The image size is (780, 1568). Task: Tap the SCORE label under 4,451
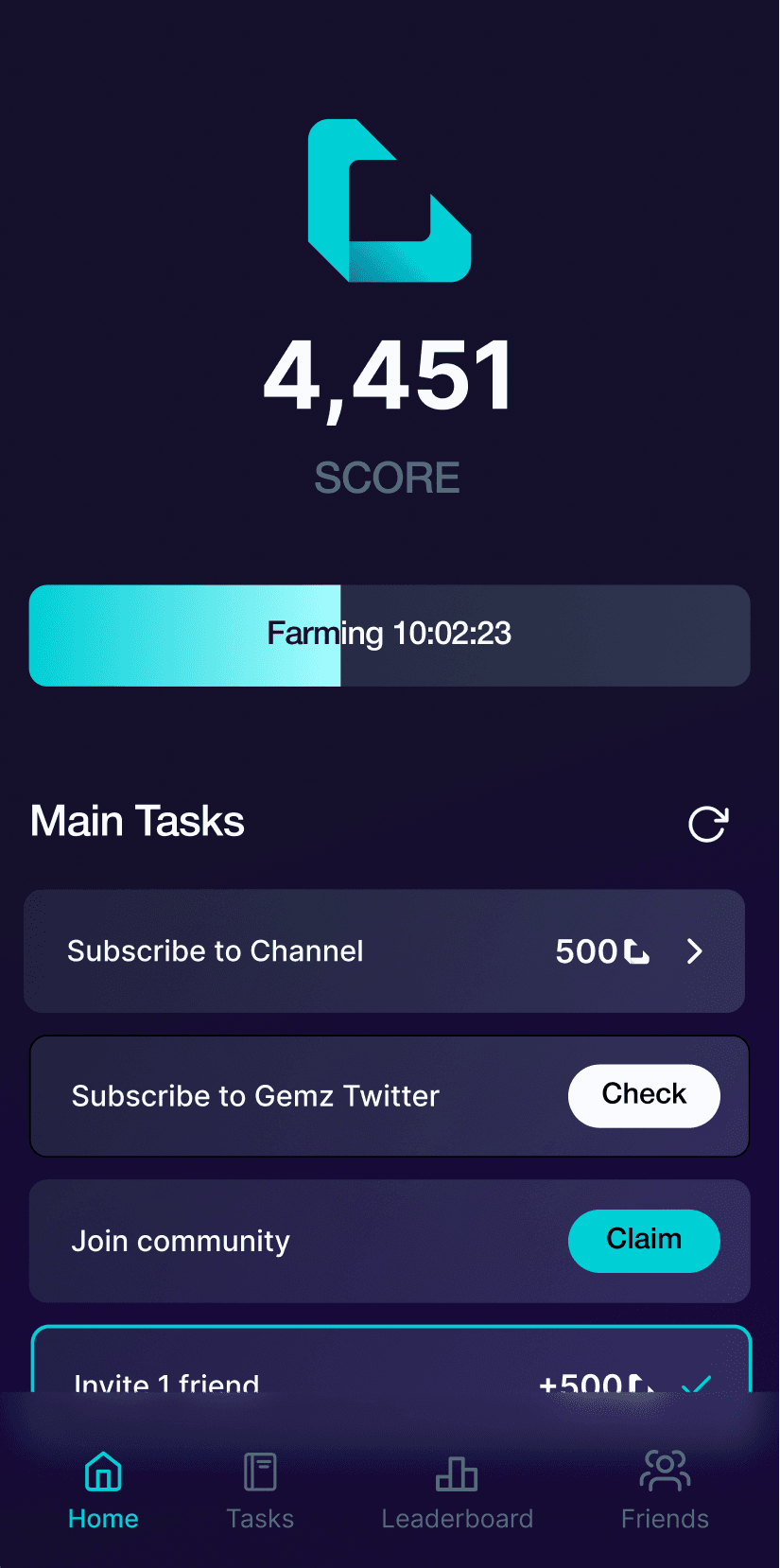pos(387,478)
